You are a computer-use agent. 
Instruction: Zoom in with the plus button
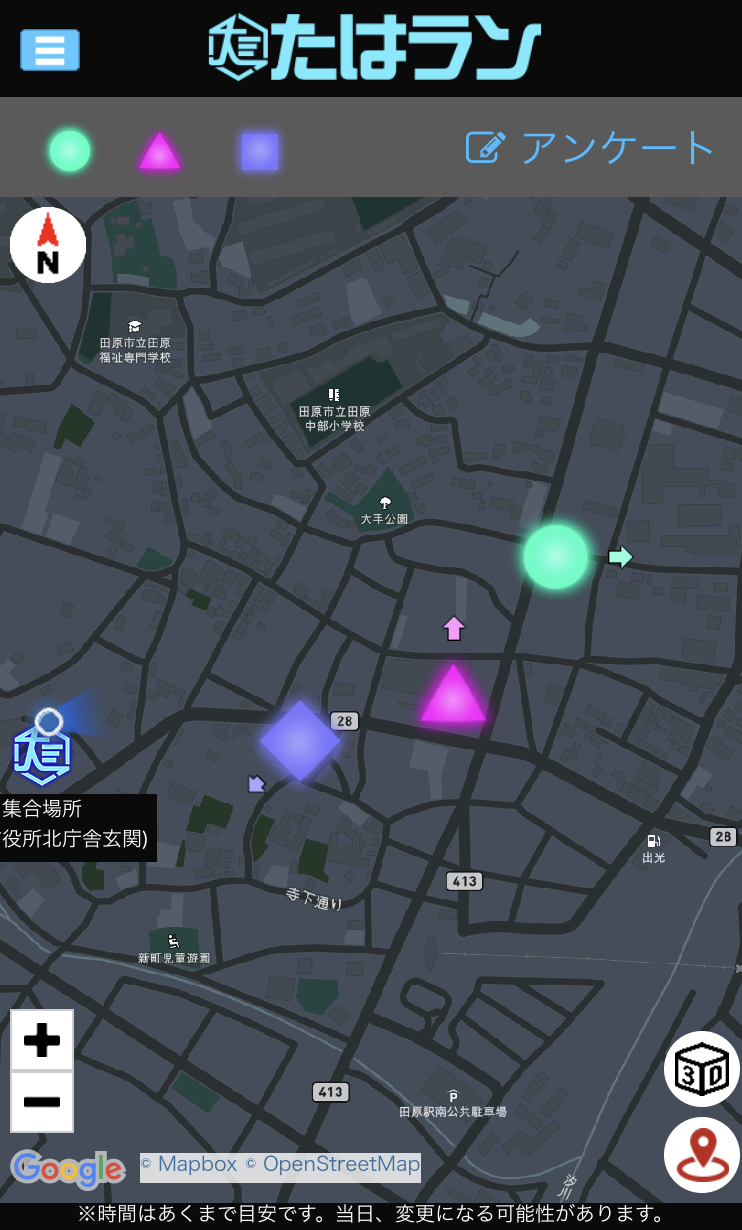pyautogui.click(x=42, y=1040)
